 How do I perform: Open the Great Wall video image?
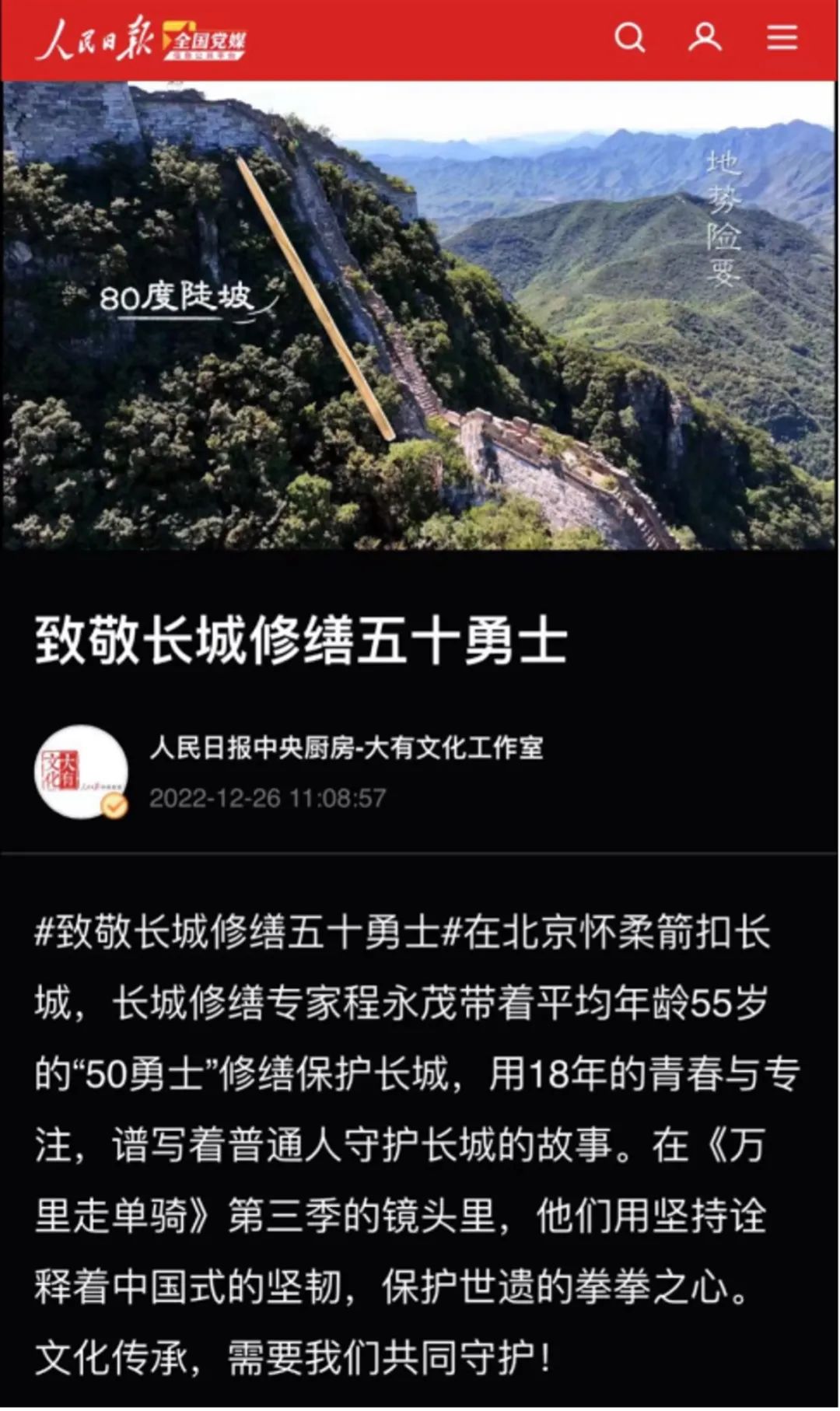[420, 315]
